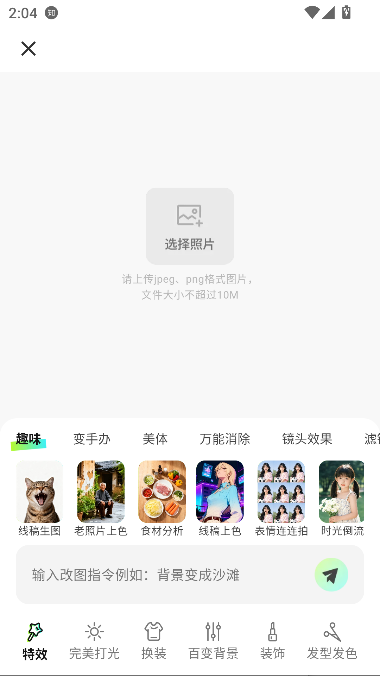Open the 万能消除 category tab
Image resolution: width=380 pixels, height=676 pixels.
coord(225,439)
